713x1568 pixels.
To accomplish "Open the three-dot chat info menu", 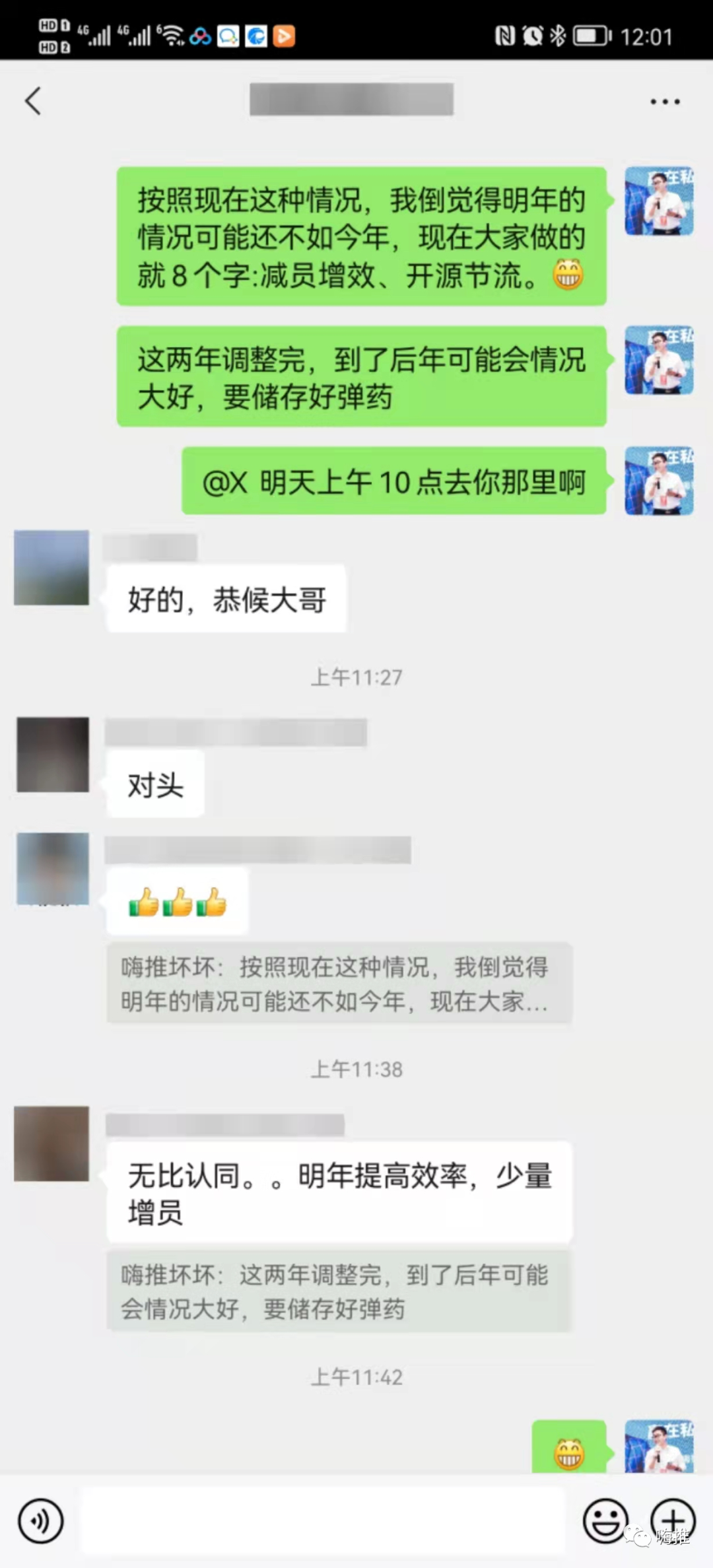I will coord(664,102).
